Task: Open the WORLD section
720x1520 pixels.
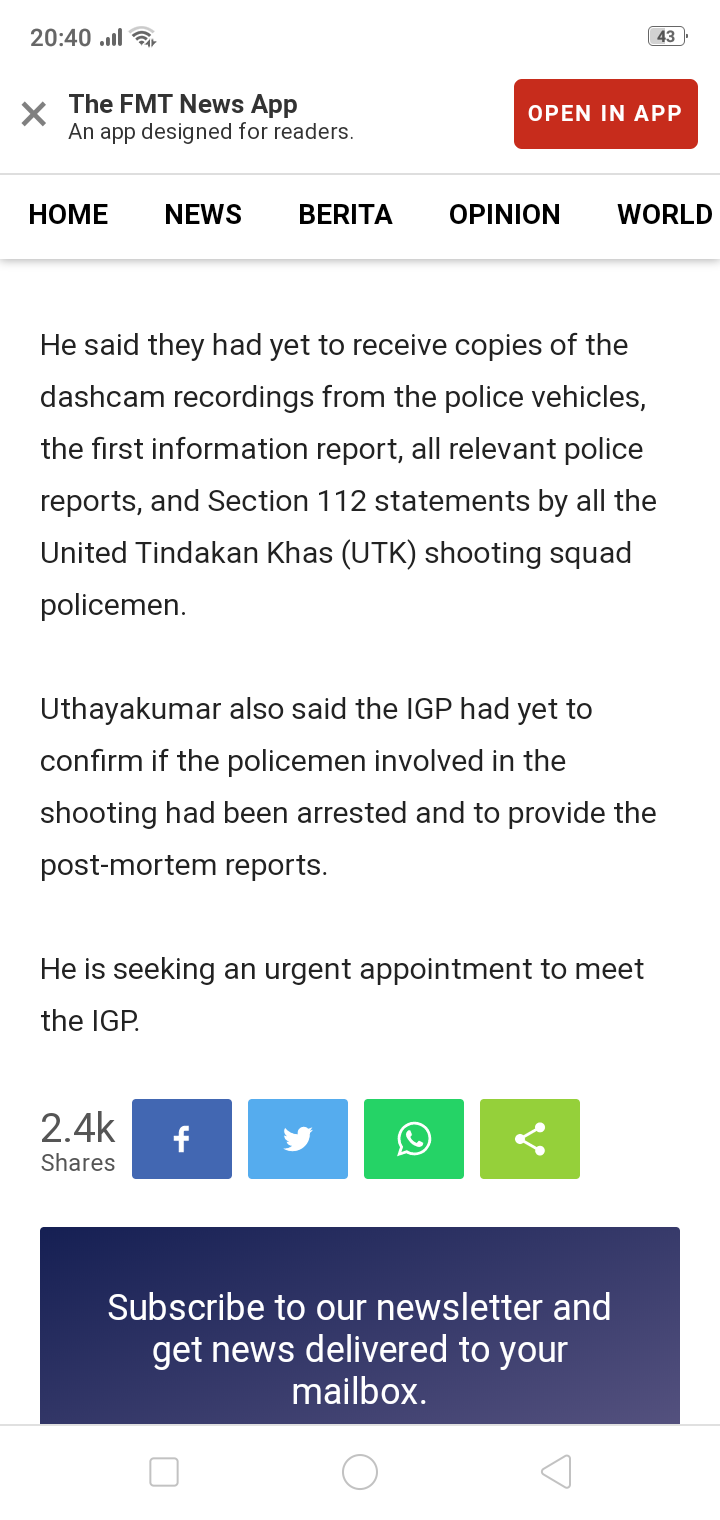Action: 664,214
